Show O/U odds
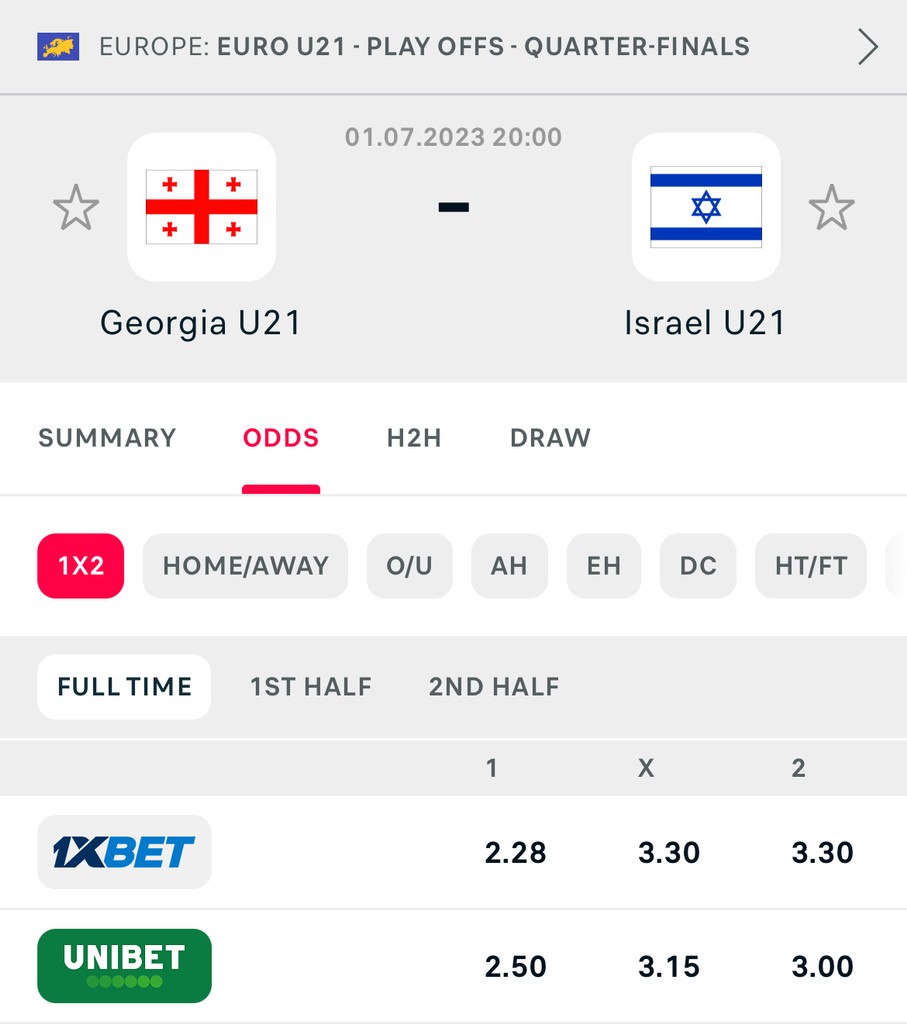The image size is (907, 1024). click(x=409, y=566)
